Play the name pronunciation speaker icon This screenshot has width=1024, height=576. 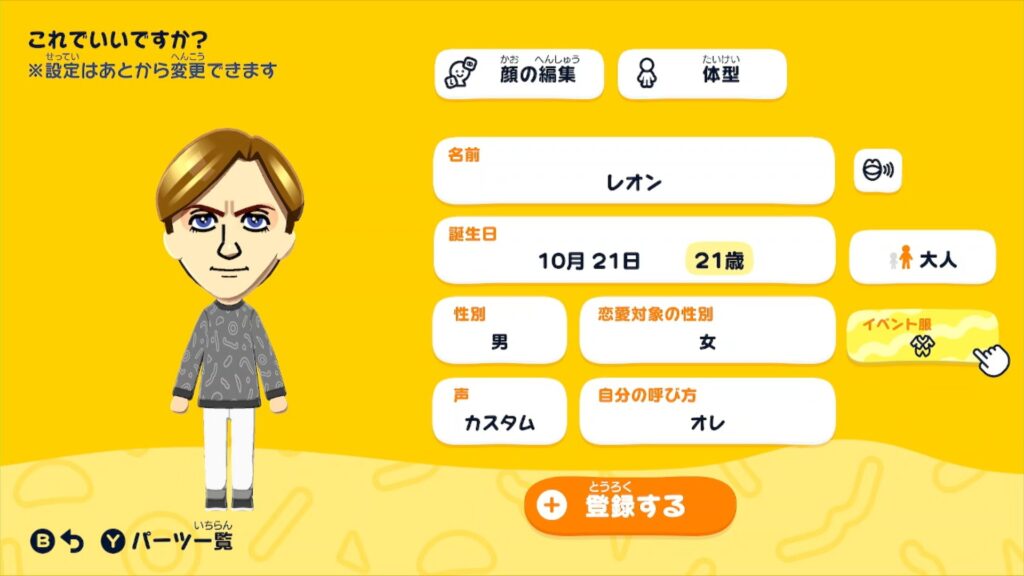877,172
